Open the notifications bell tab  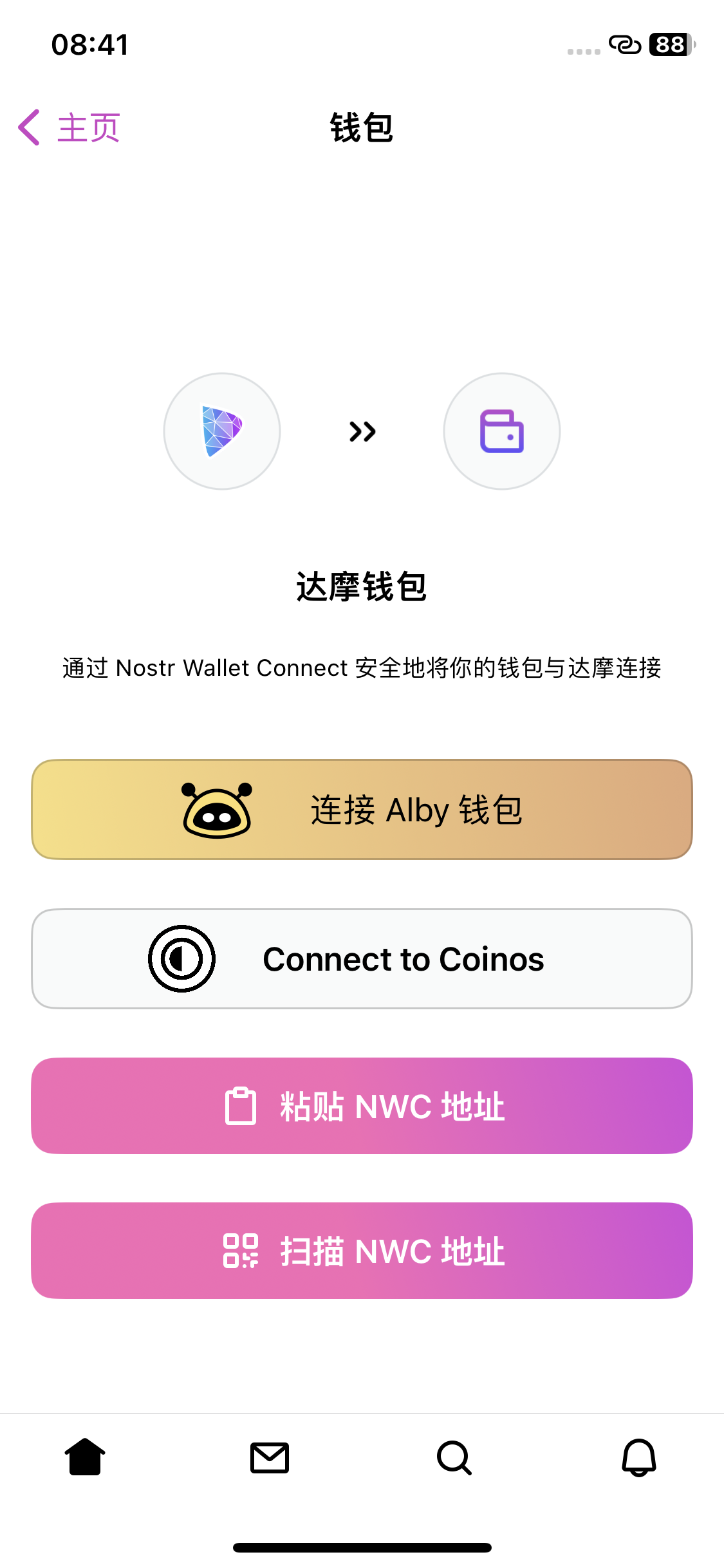point(639,1457)
